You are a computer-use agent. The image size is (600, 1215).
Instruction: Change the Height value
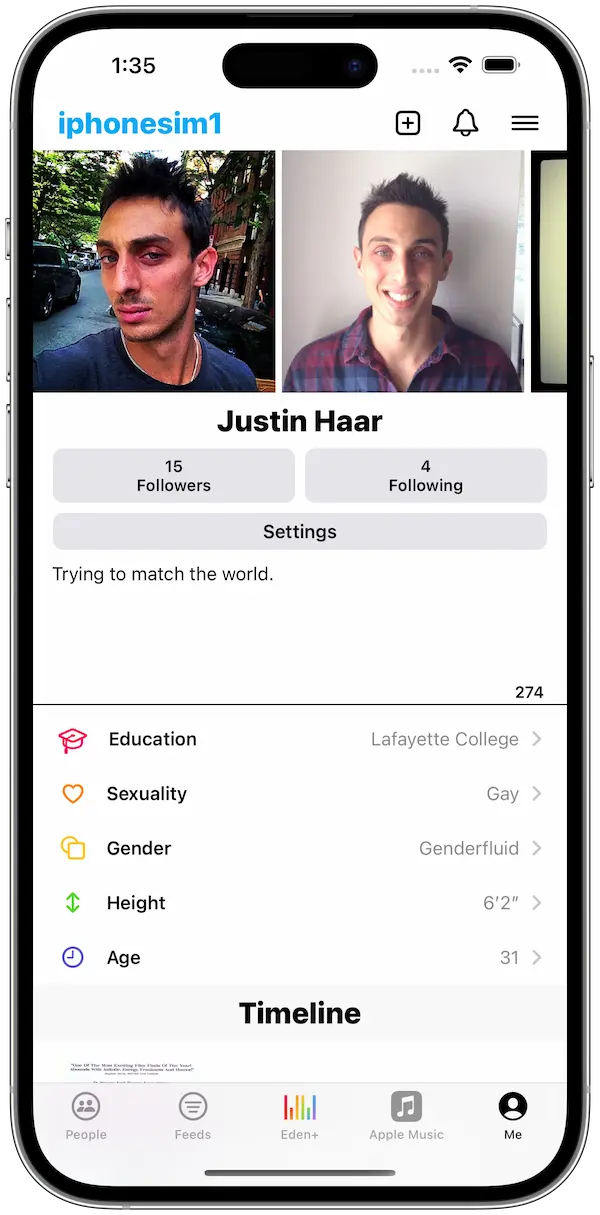coord(300,903)
